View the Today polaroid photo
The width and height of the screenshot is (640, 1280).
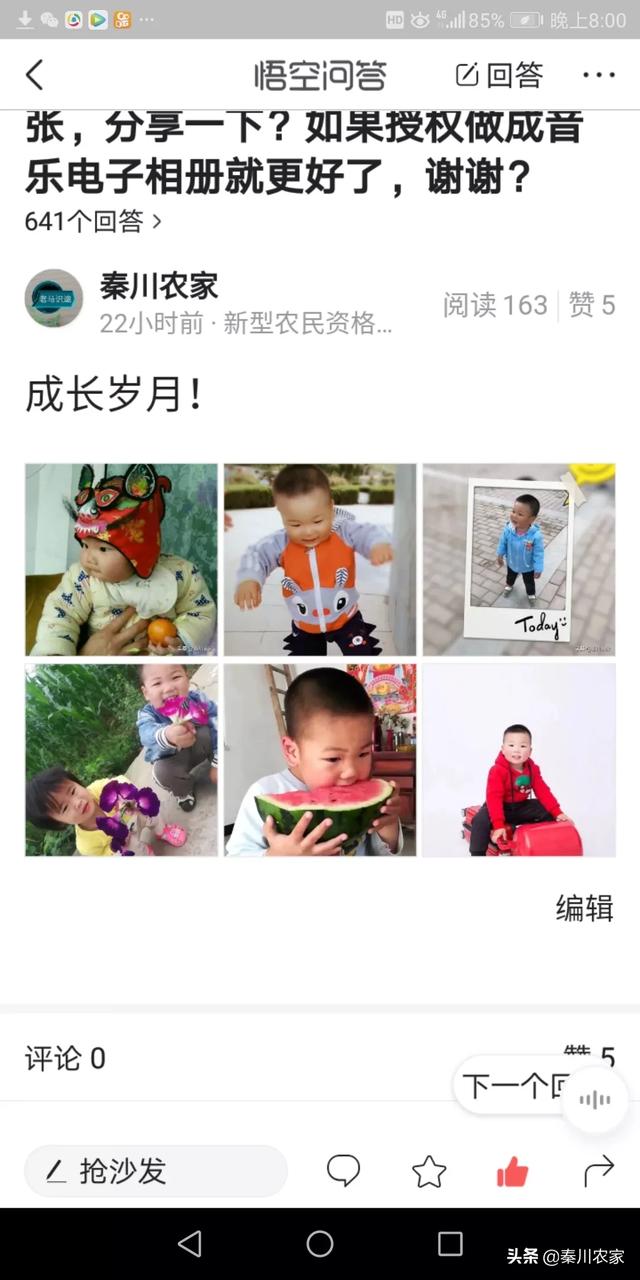pos(518,559)
